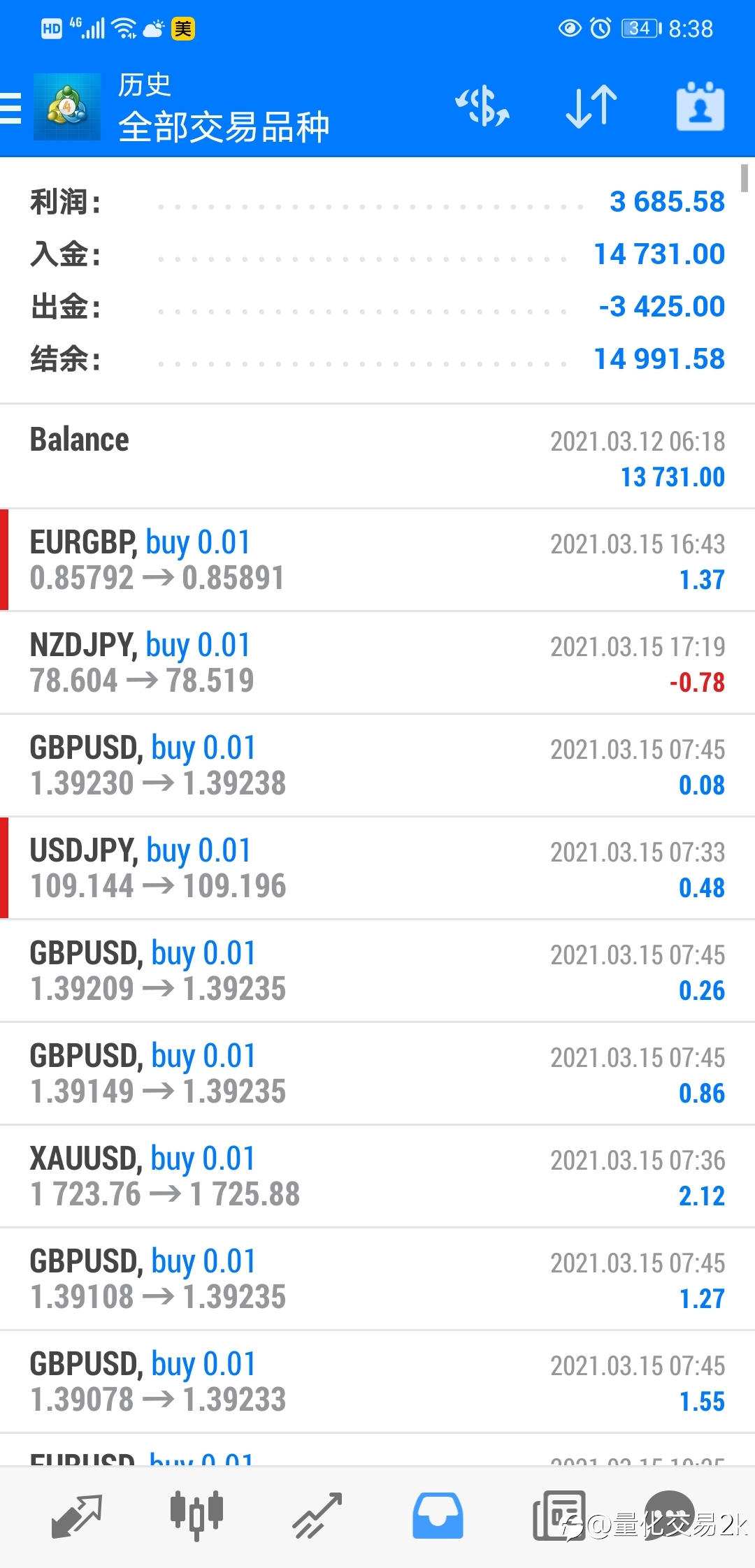
Task: Open the hamburger drawer menu
Action: [x=11, y=108]
